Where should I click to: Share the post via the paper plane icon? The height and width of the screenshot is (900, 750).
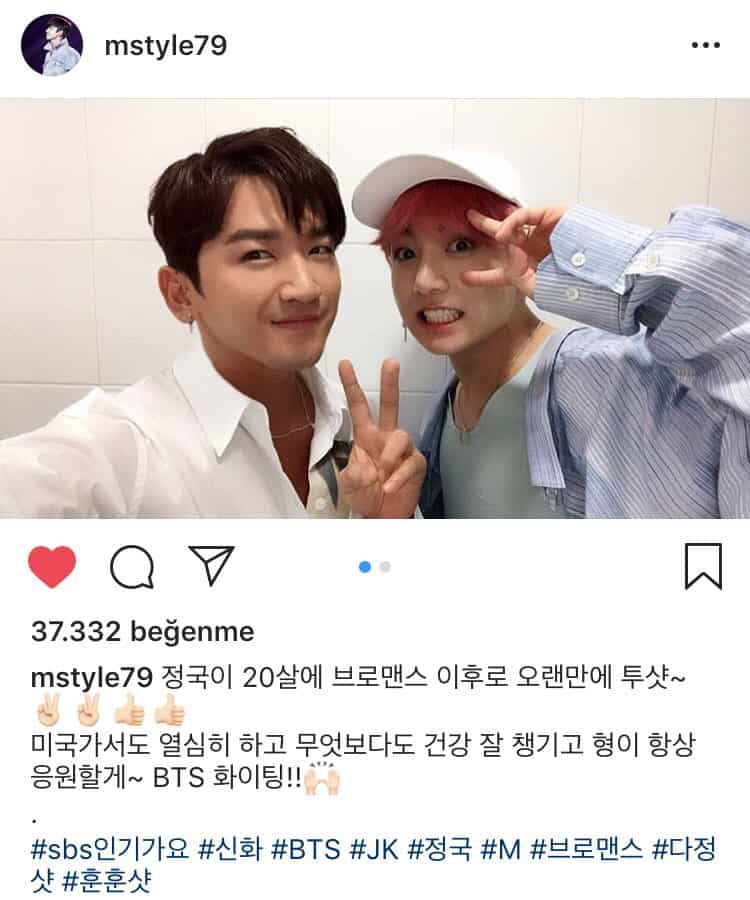click(211, 565)
